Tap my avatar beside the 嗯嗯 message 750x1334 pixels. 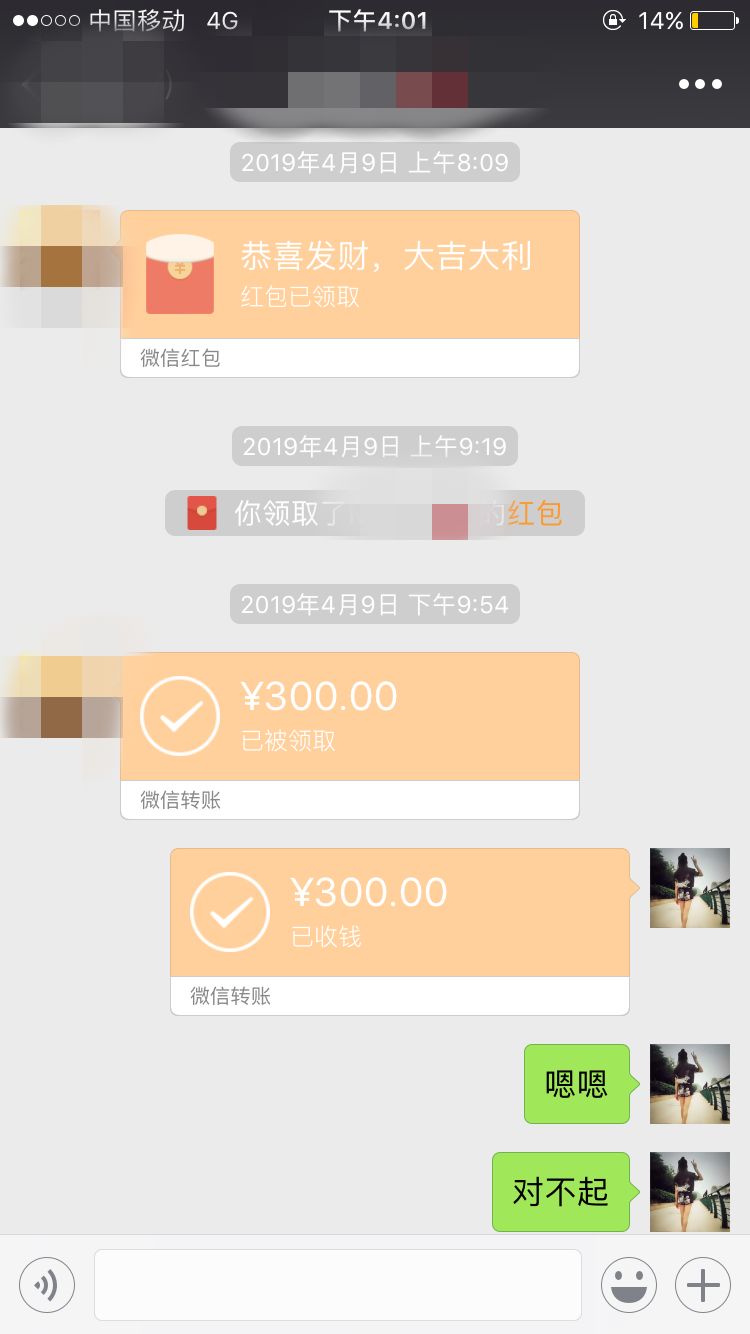(x=689, y=1084)
